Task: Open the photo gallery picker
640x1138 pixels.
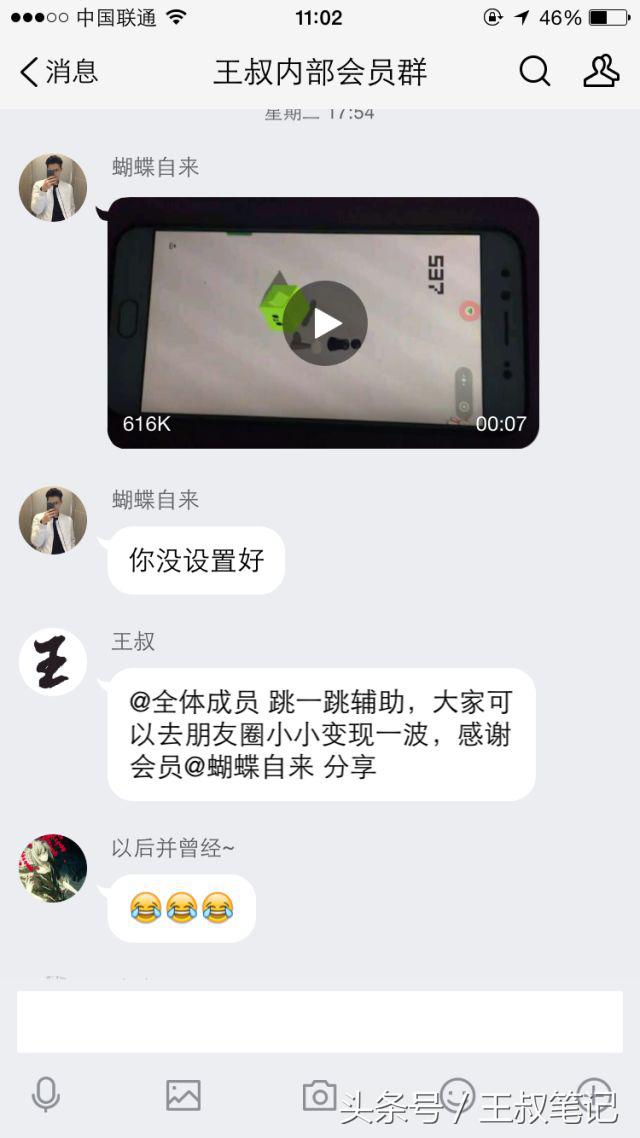Action: [183, 1096]
